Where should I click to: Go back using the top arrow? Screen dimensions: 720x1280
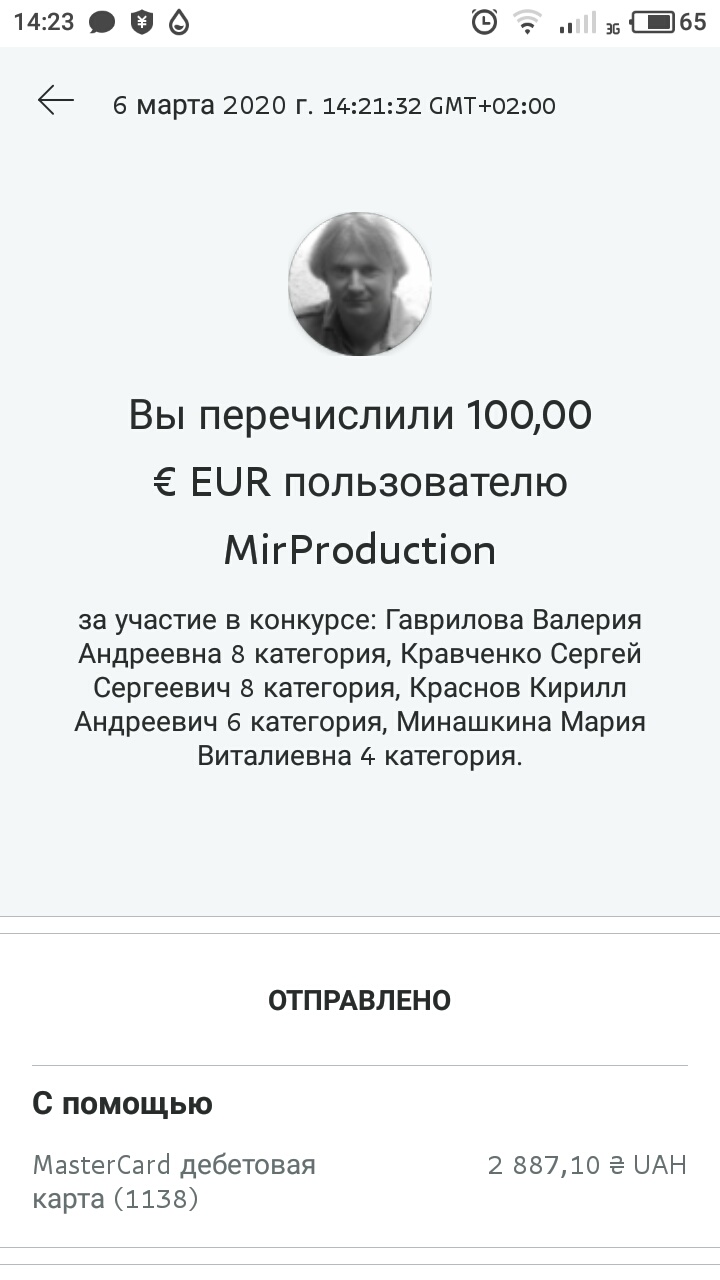pos(56,100)
